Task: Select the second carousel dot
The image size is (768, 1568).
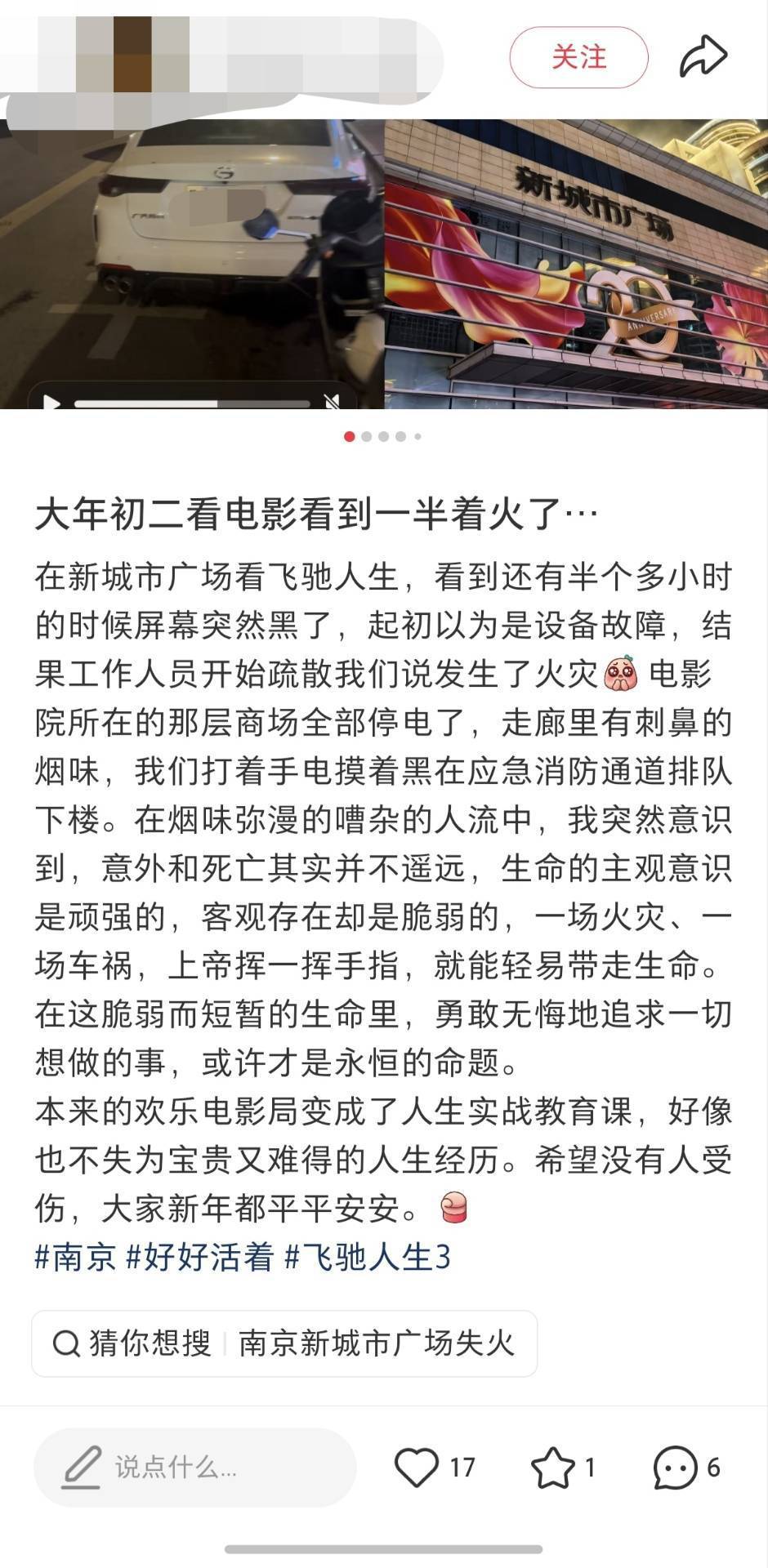Action: click(366, 437)
